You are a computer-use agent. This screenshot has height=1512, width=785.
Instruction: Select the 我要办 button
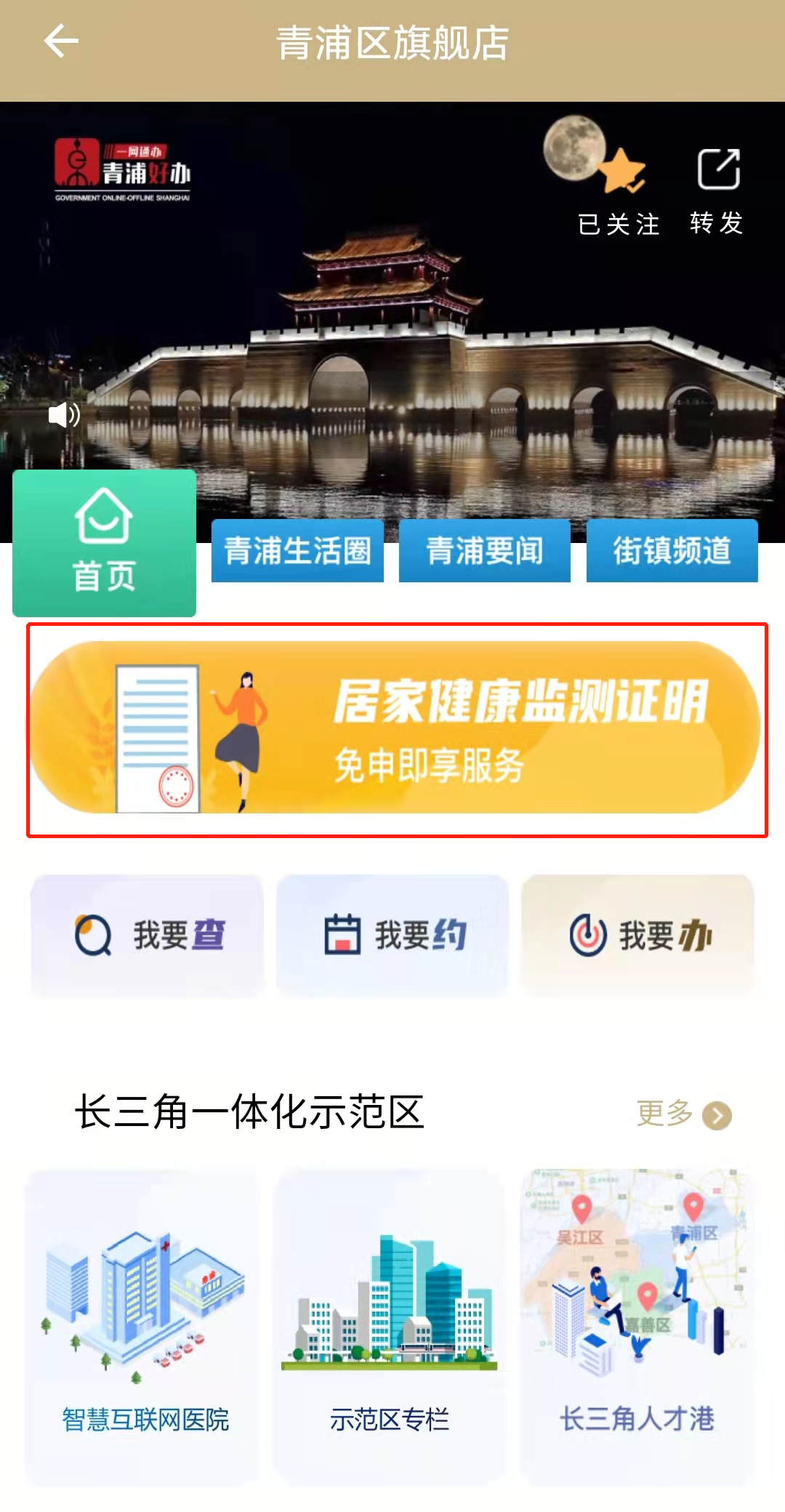pyautogui.click(x=638, y=935)
